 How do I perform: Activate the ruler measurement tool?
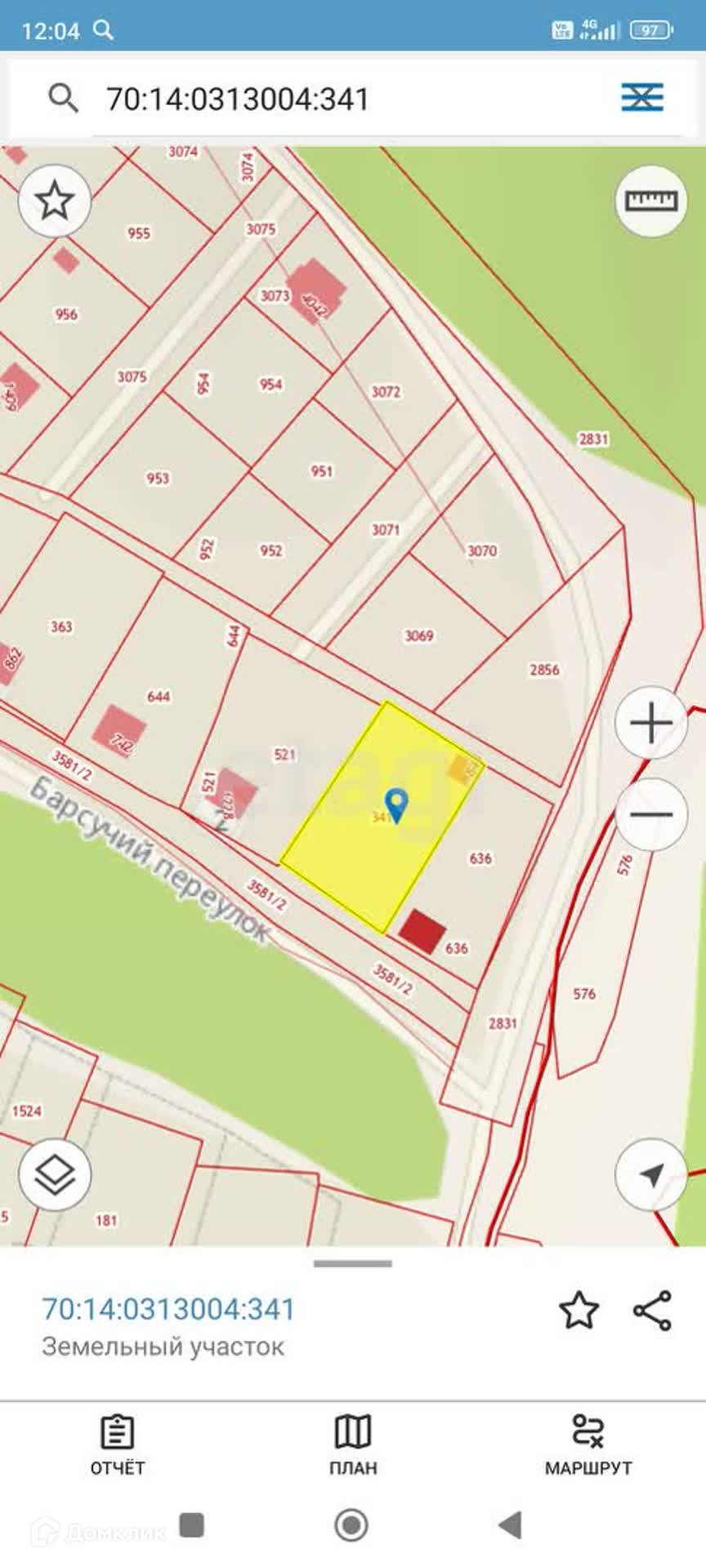pos(651,200)
